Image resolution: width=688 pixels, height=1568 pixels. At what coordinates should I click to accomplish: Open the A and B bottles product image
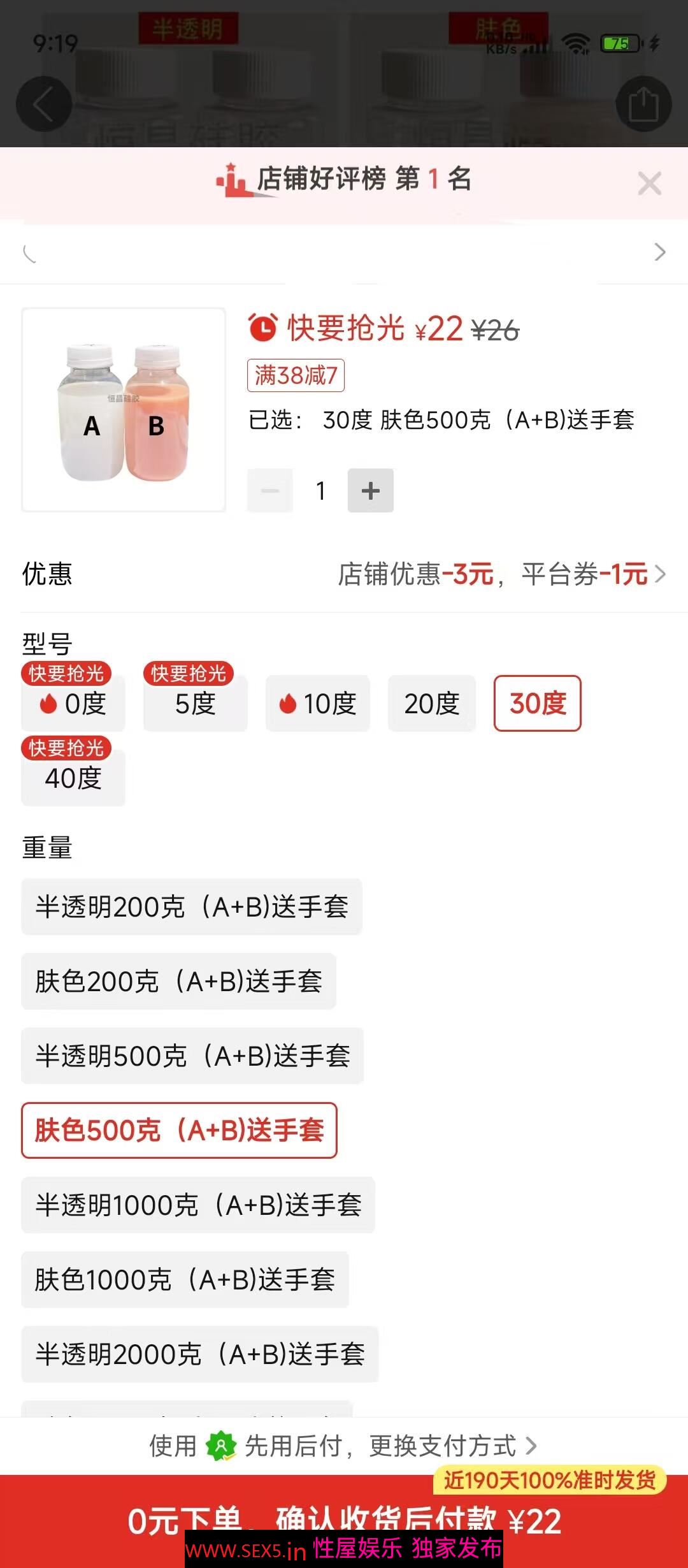click(x=124, y=410)
